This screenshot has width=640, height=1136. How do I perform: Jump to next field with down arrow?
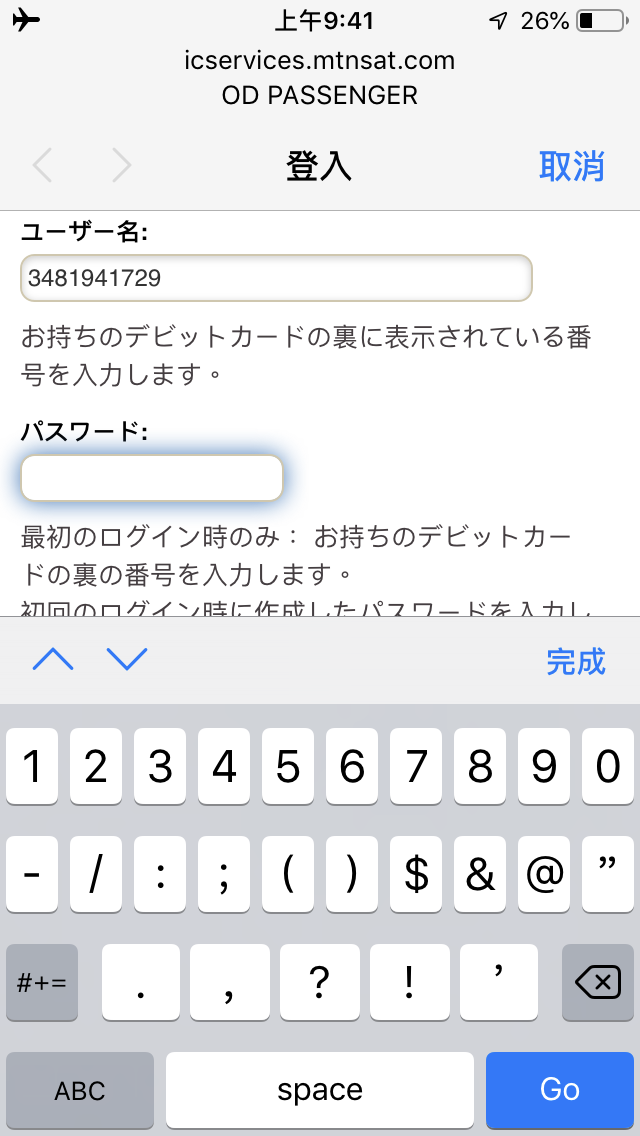pyautogui.click(x=127, y=659)
